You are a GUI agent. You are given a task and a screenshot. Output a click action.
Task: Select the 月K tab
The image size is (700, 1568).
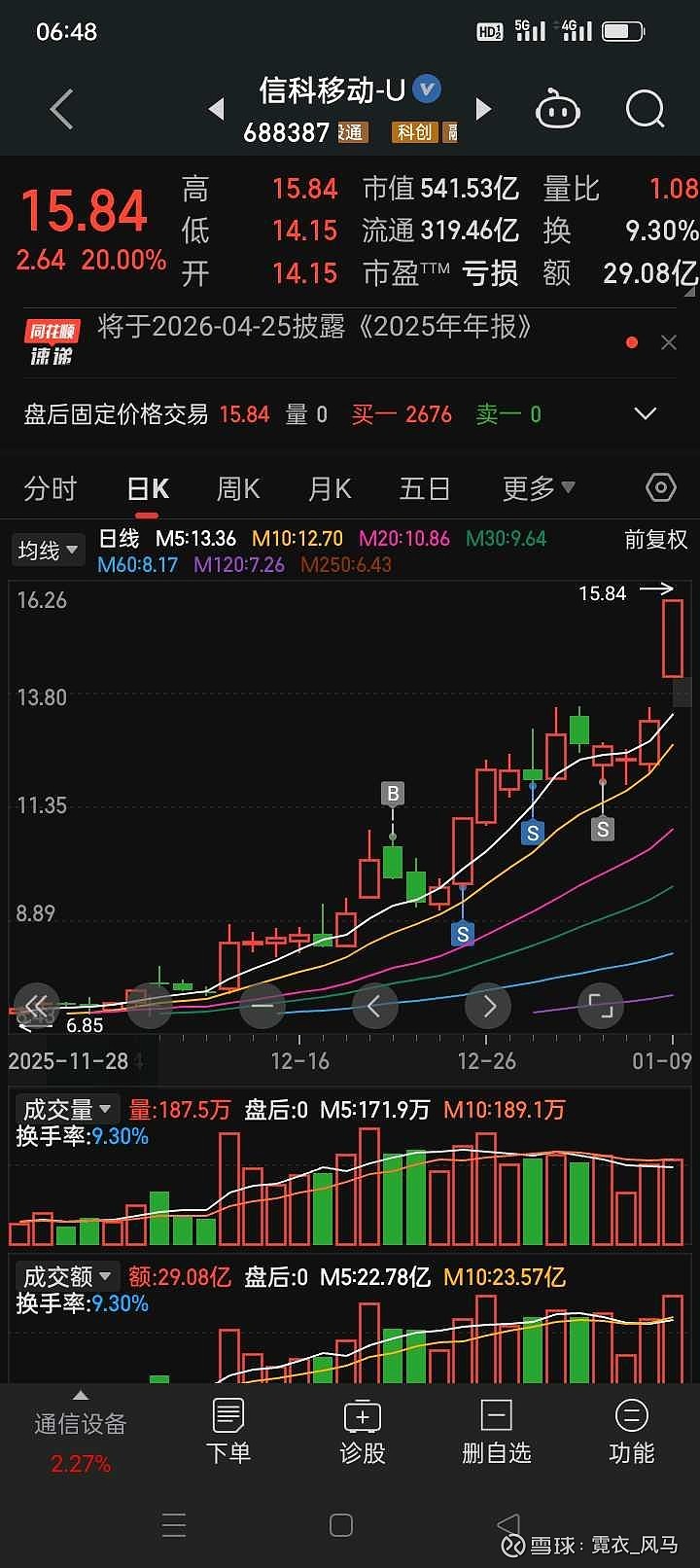tap(330, 488)
